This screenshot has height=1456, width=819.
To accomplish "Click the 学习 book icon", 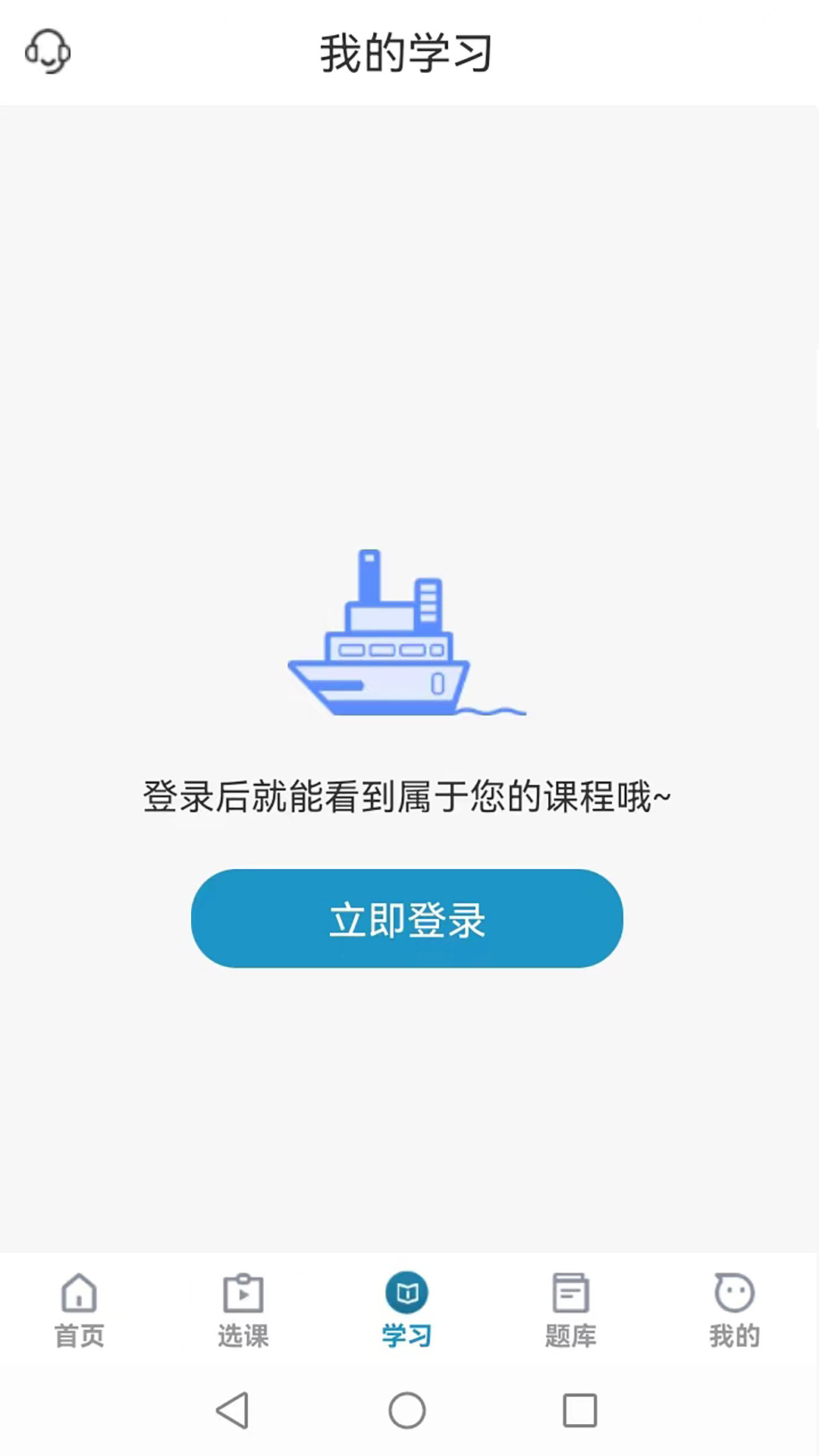I will pyautogui.click(x=407, y=1292).
